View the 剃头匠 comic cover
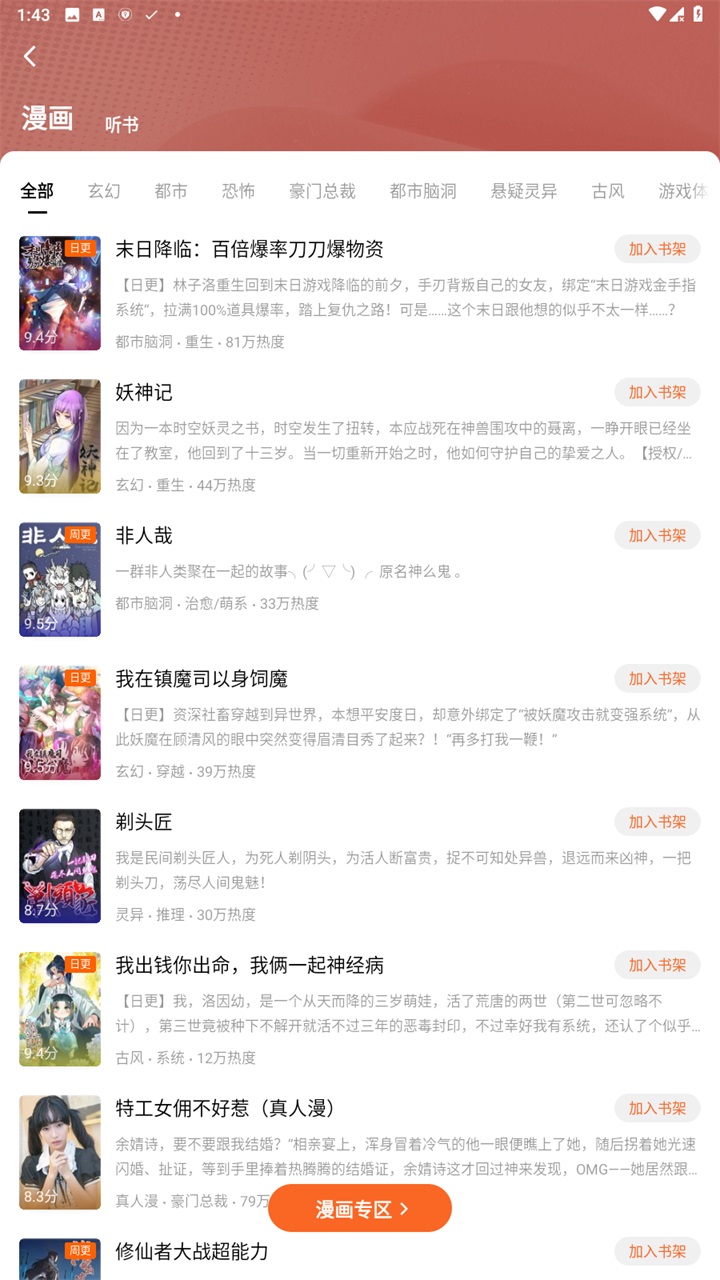 click(x=60, y=866)
